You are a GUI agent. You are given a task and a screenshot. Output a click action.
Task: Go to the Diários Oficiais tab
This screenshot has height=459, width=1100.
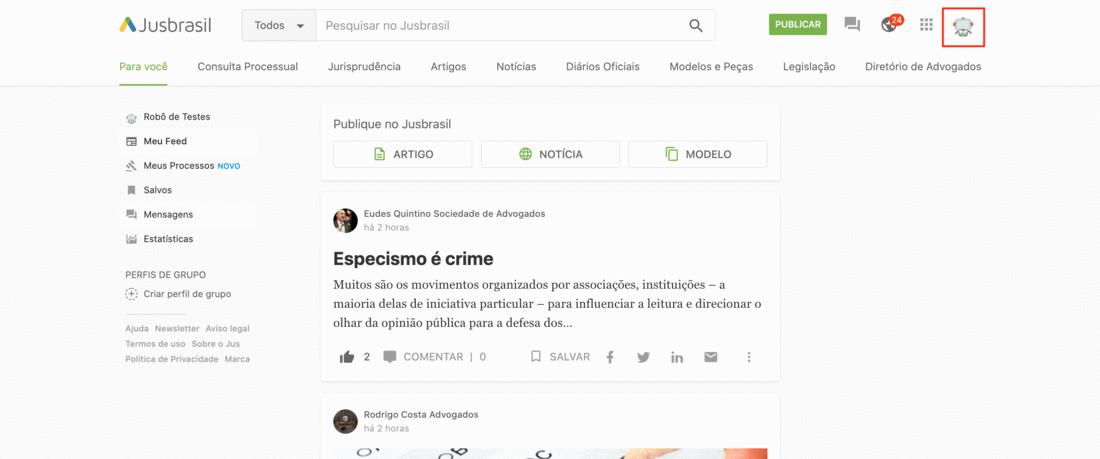(x=602, y=67)
